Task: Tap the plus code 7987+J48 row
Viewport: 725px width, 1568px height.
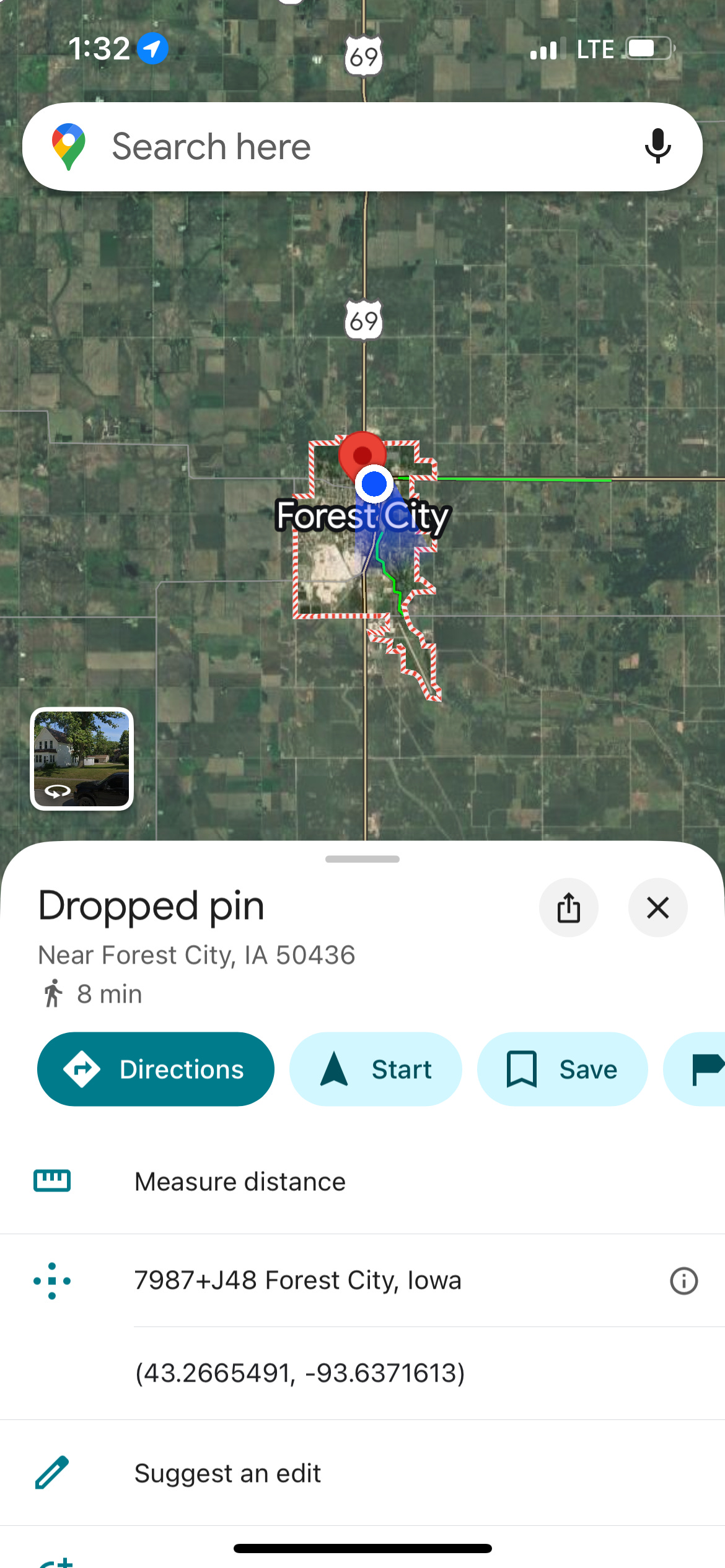Action: coord(297,1280)
